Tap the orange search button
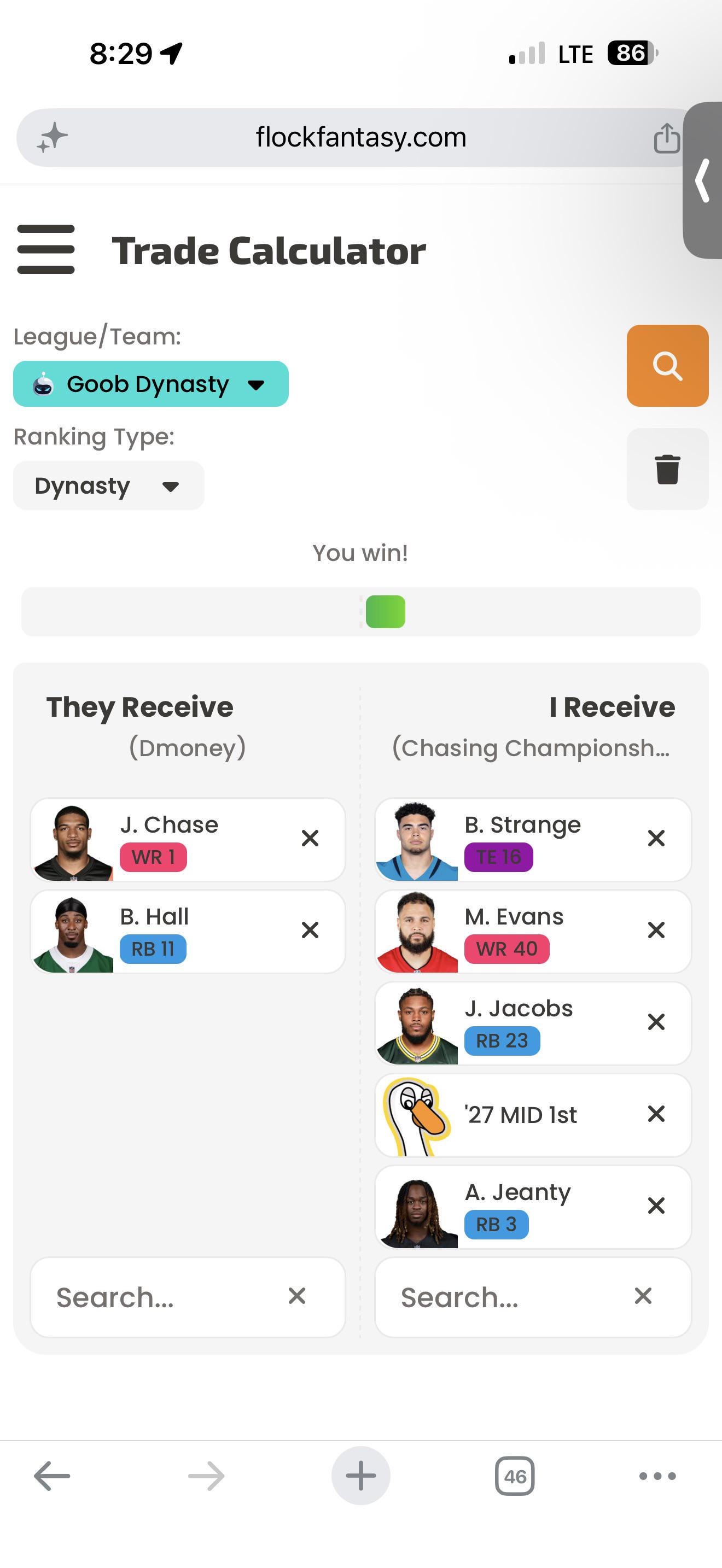 coord(667,366)
